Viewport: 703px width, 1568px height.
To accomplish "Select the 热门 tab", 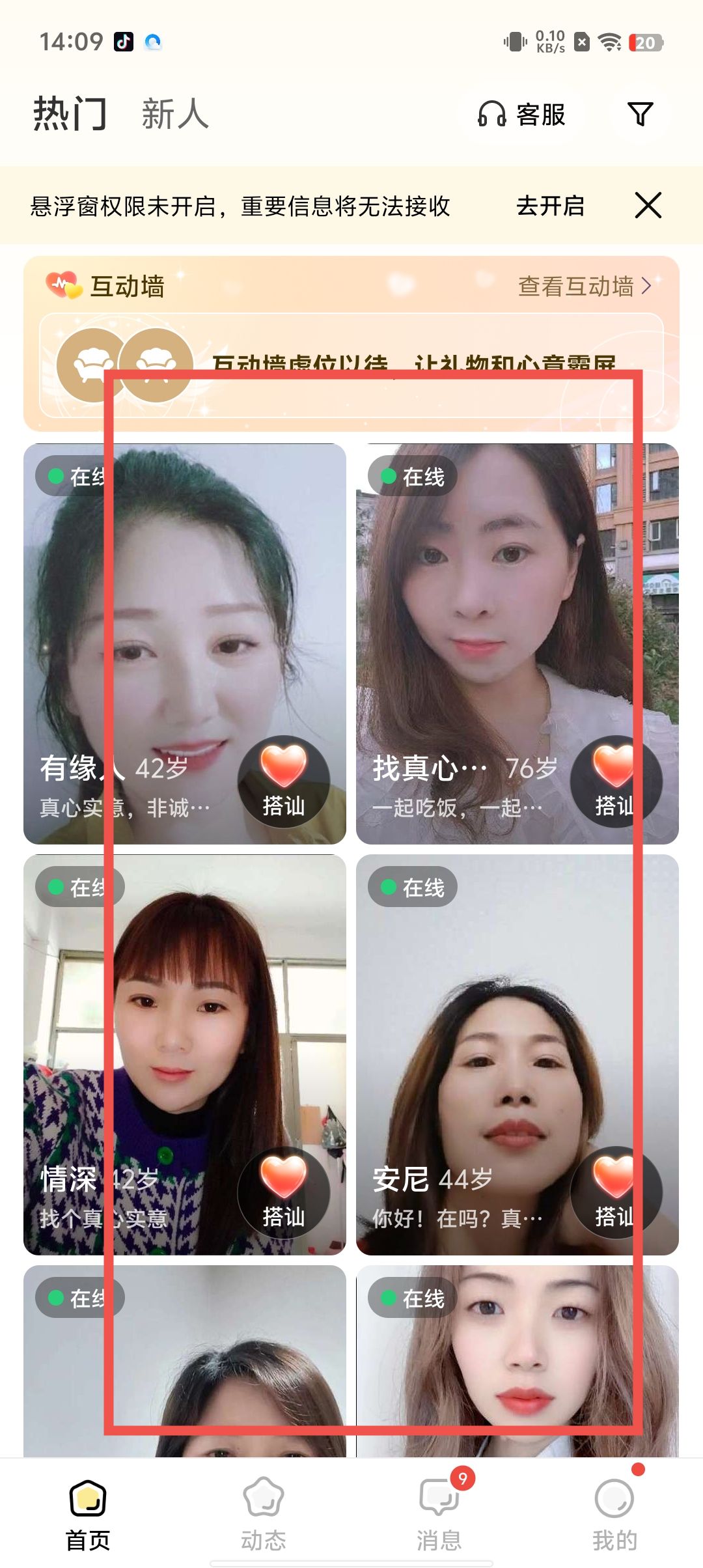I will (x=70, y=114).
